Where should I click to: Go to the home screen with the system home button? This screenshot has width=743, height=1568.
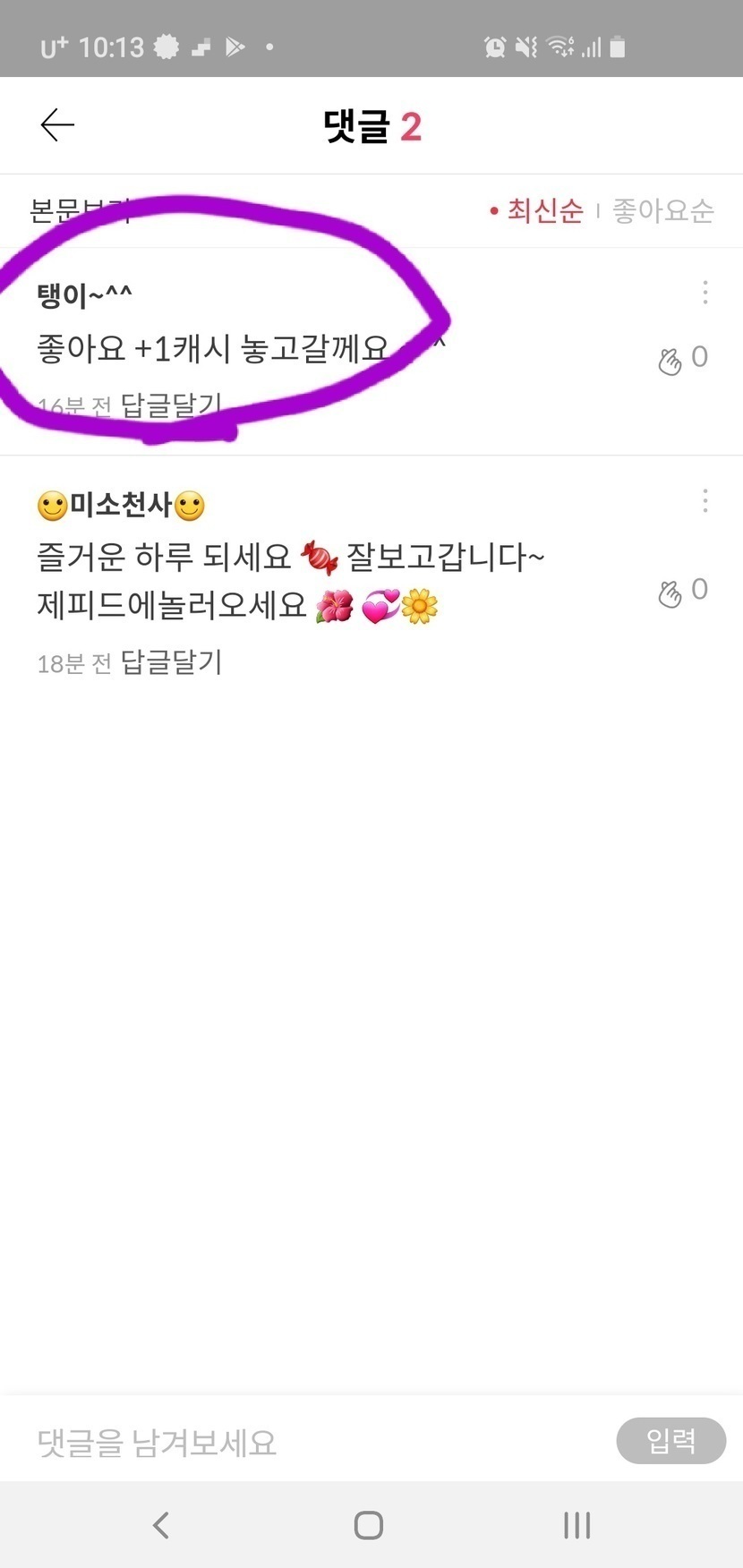click(369, 1525)
